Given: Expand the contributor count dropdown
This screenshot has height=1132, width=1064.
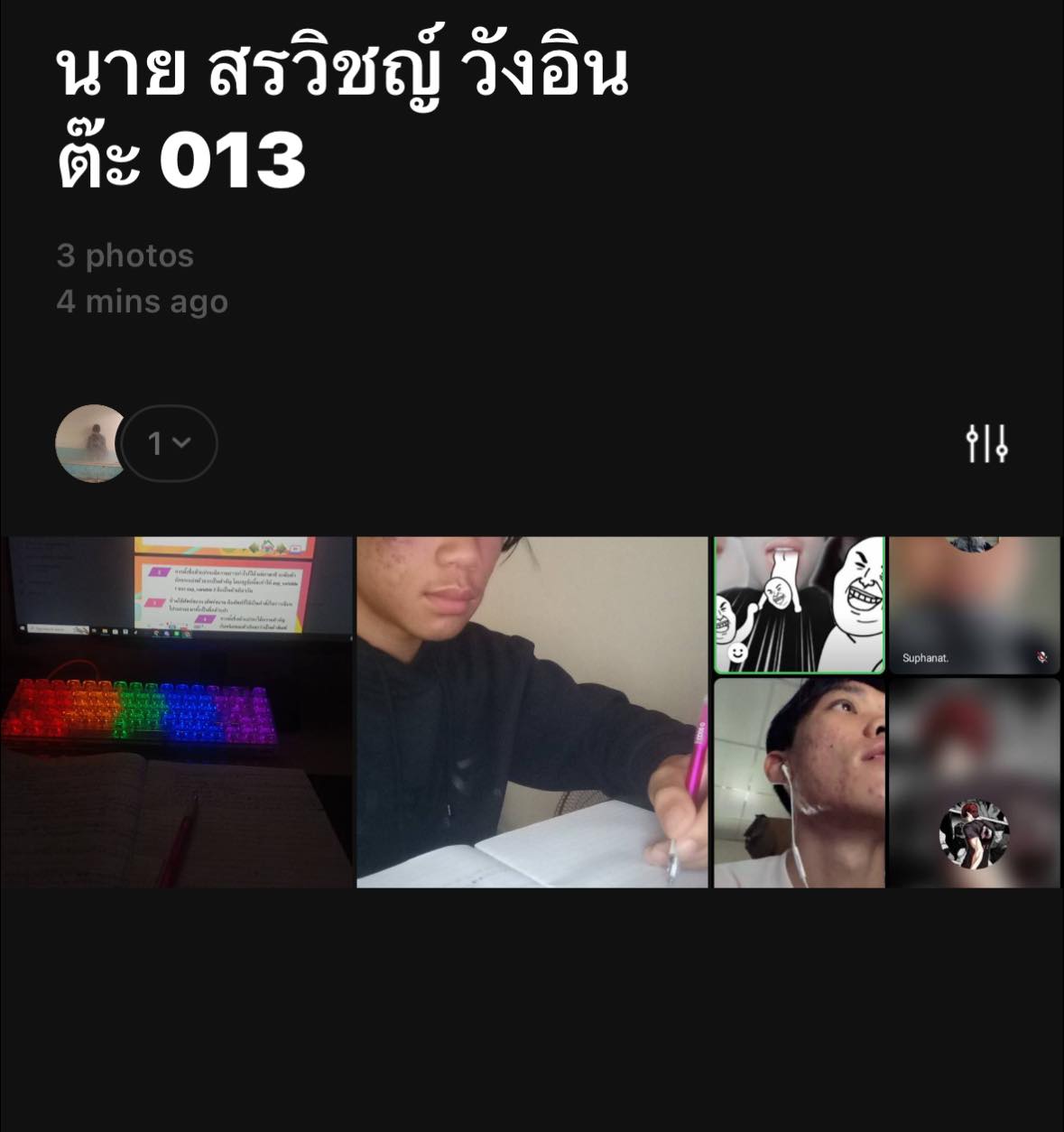Looking at the screenshot, I should 169,443.
